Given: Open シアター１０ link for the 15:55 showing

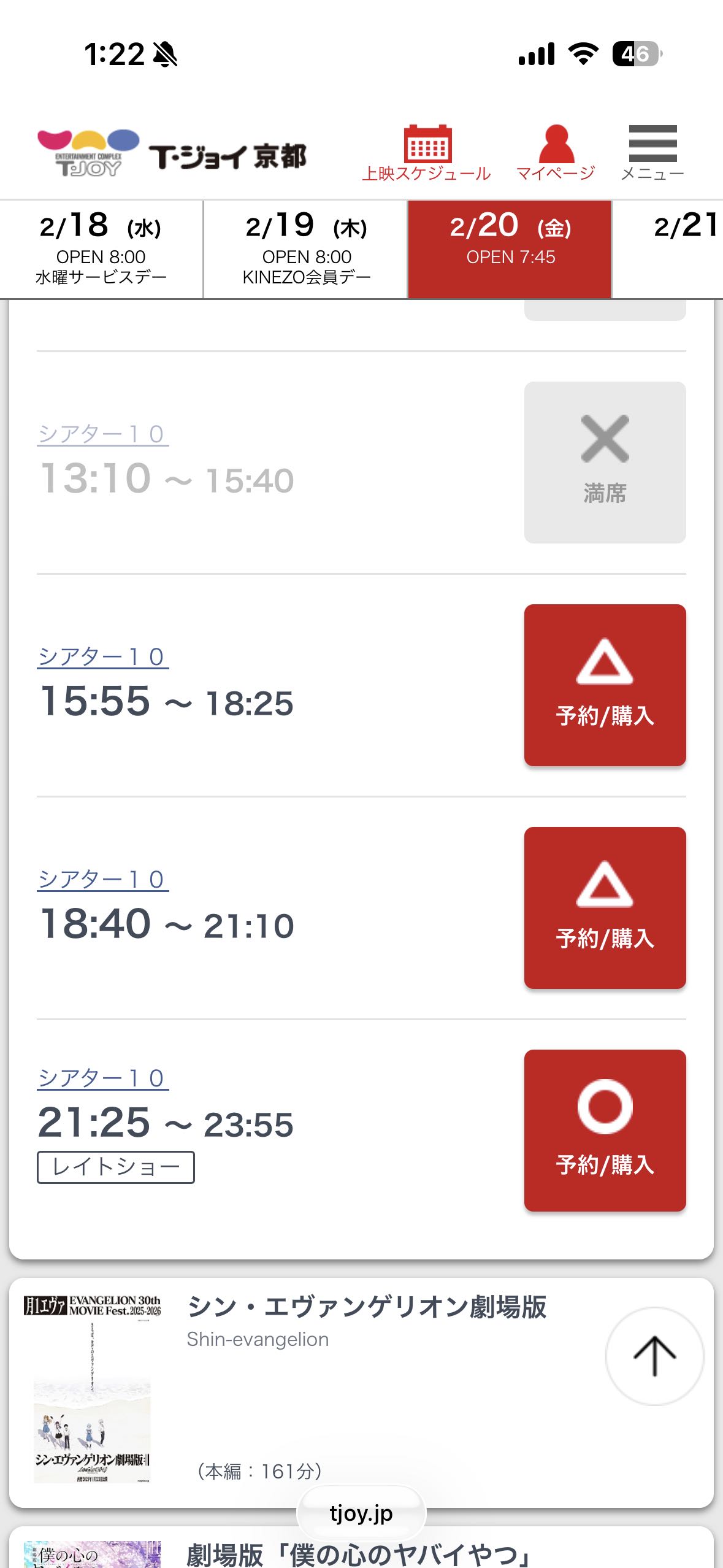Looking at the screenshot, I should click(102, 657).
